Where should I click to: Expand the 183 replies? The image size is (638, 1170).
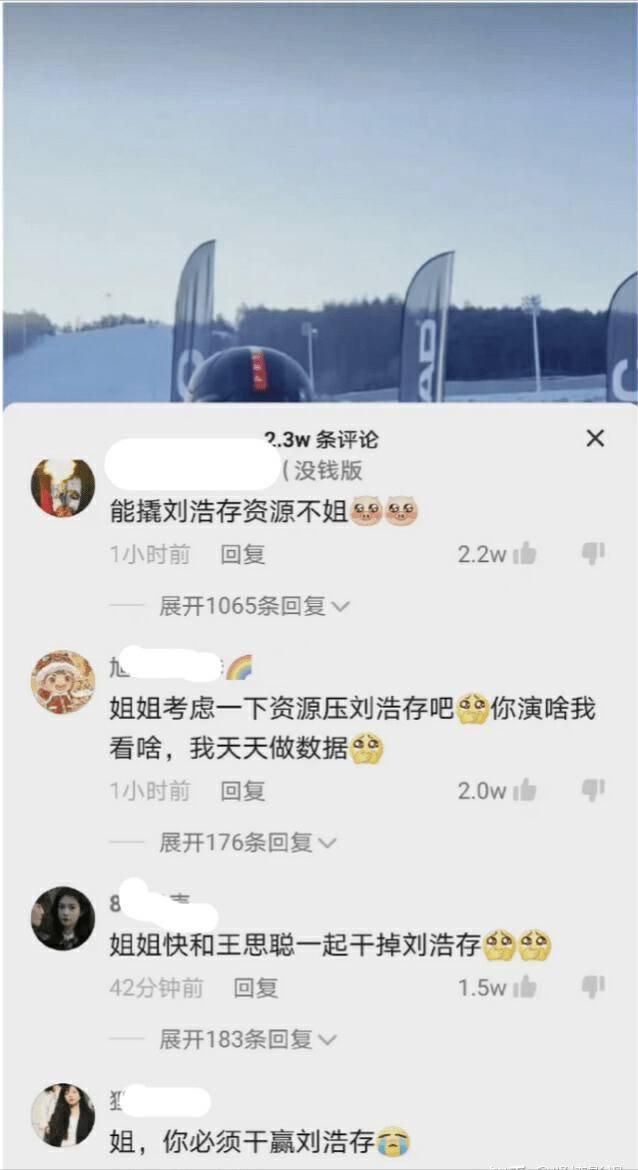point(248,1039)
